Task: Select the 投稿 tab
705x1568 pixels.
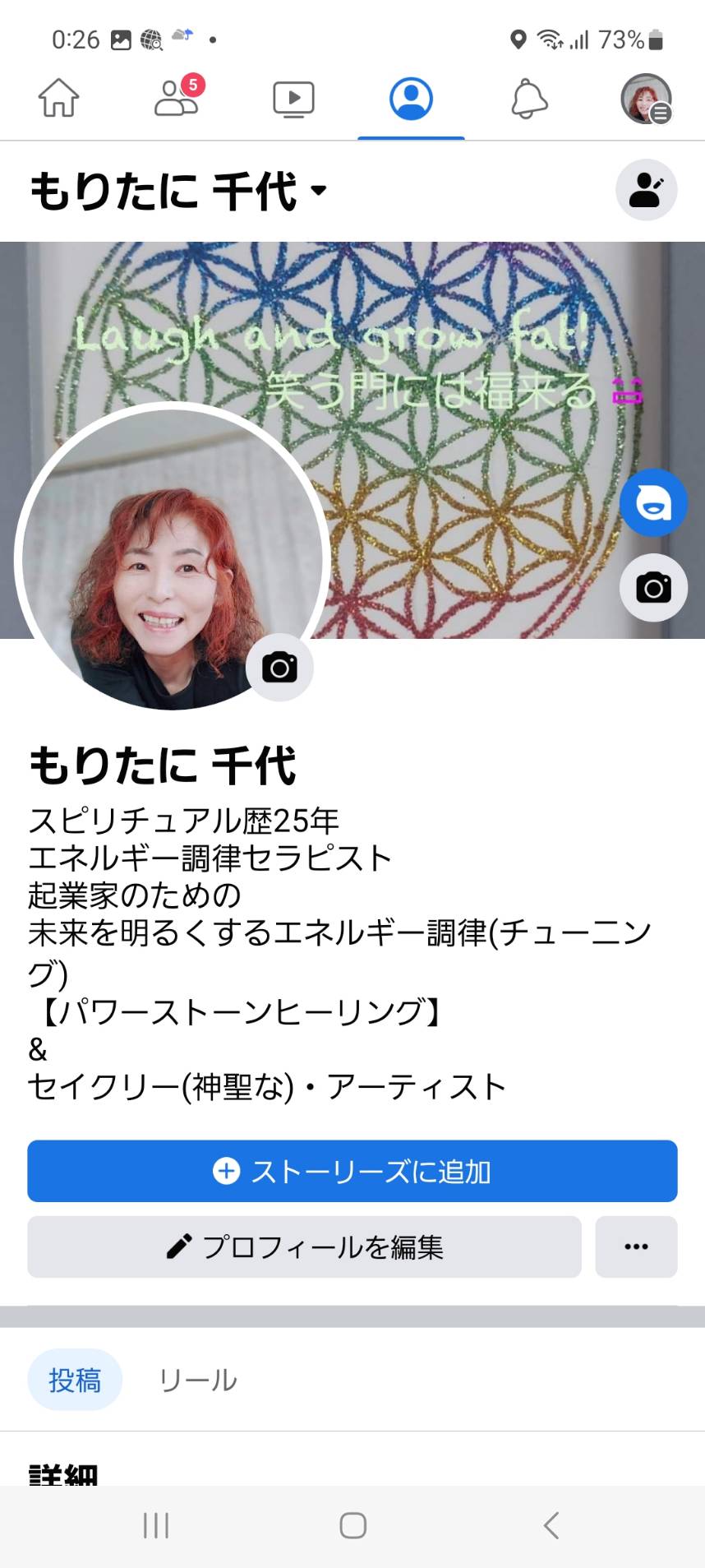Action: click(75, 1380)
